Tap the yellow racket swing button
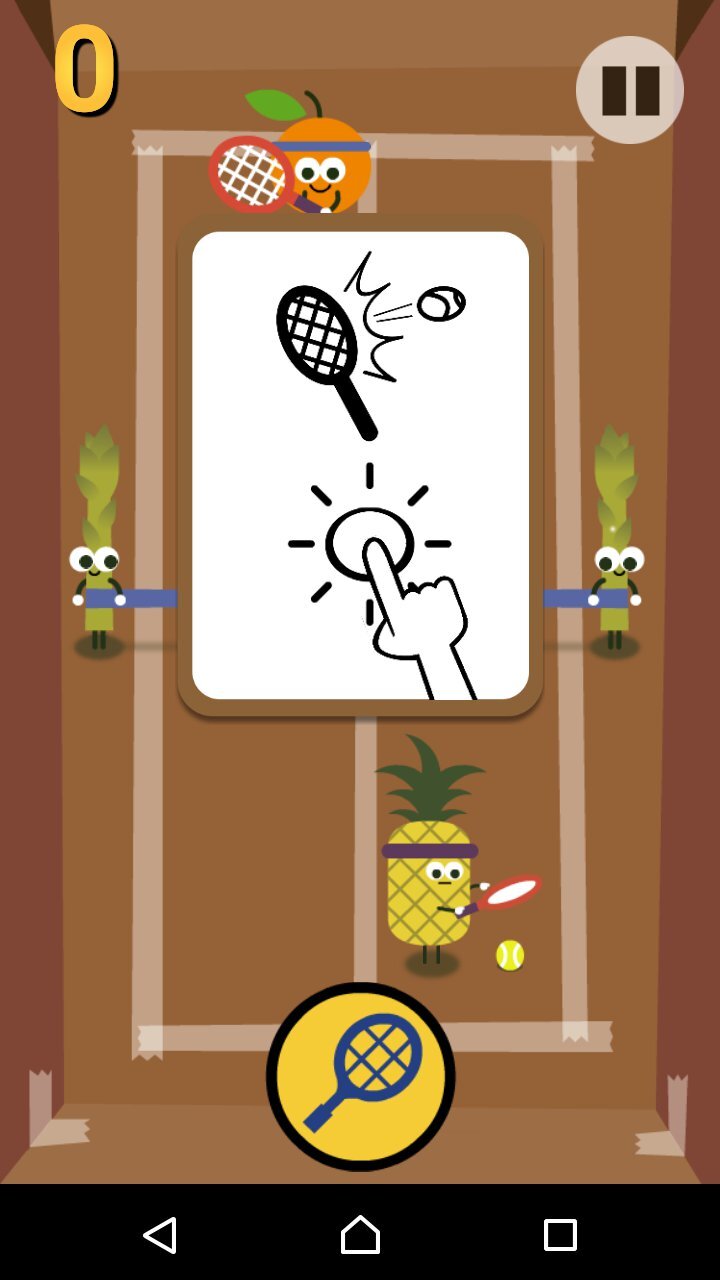 [360, 1076]
